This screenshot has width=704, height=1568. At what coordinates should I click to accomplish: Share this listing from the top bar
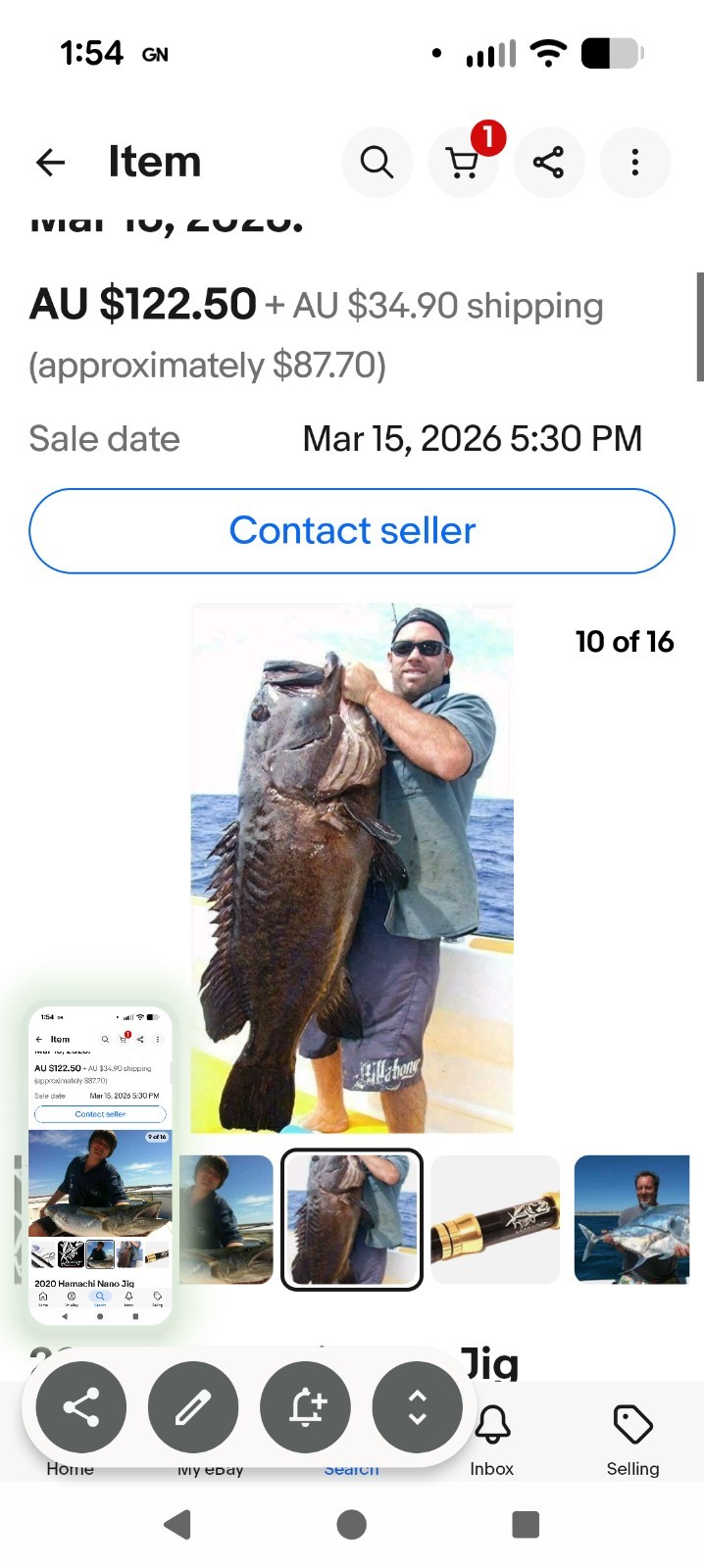pos(549,162)
